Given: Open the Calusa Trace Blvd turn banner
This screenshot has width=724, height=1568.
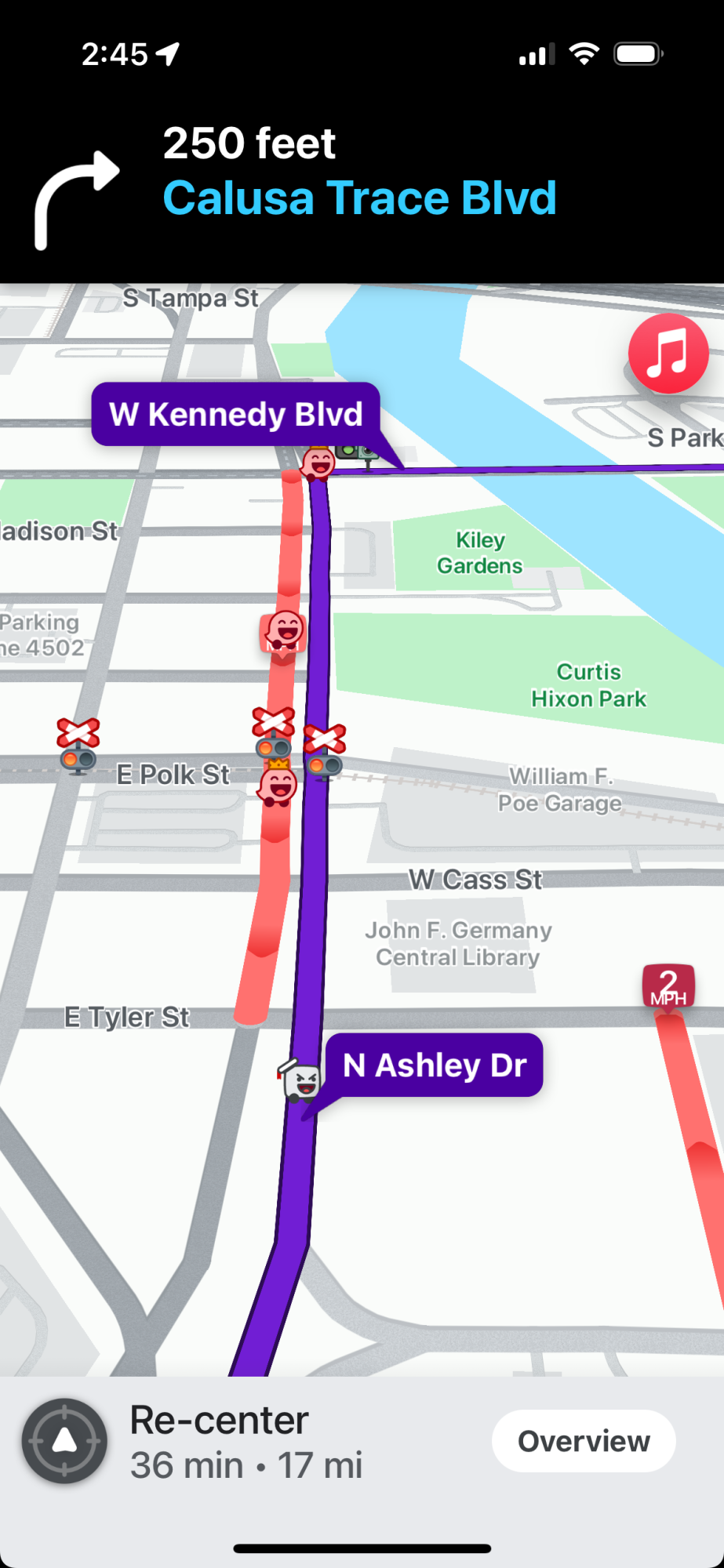Looking at the screenshot, I should (362, 187).
